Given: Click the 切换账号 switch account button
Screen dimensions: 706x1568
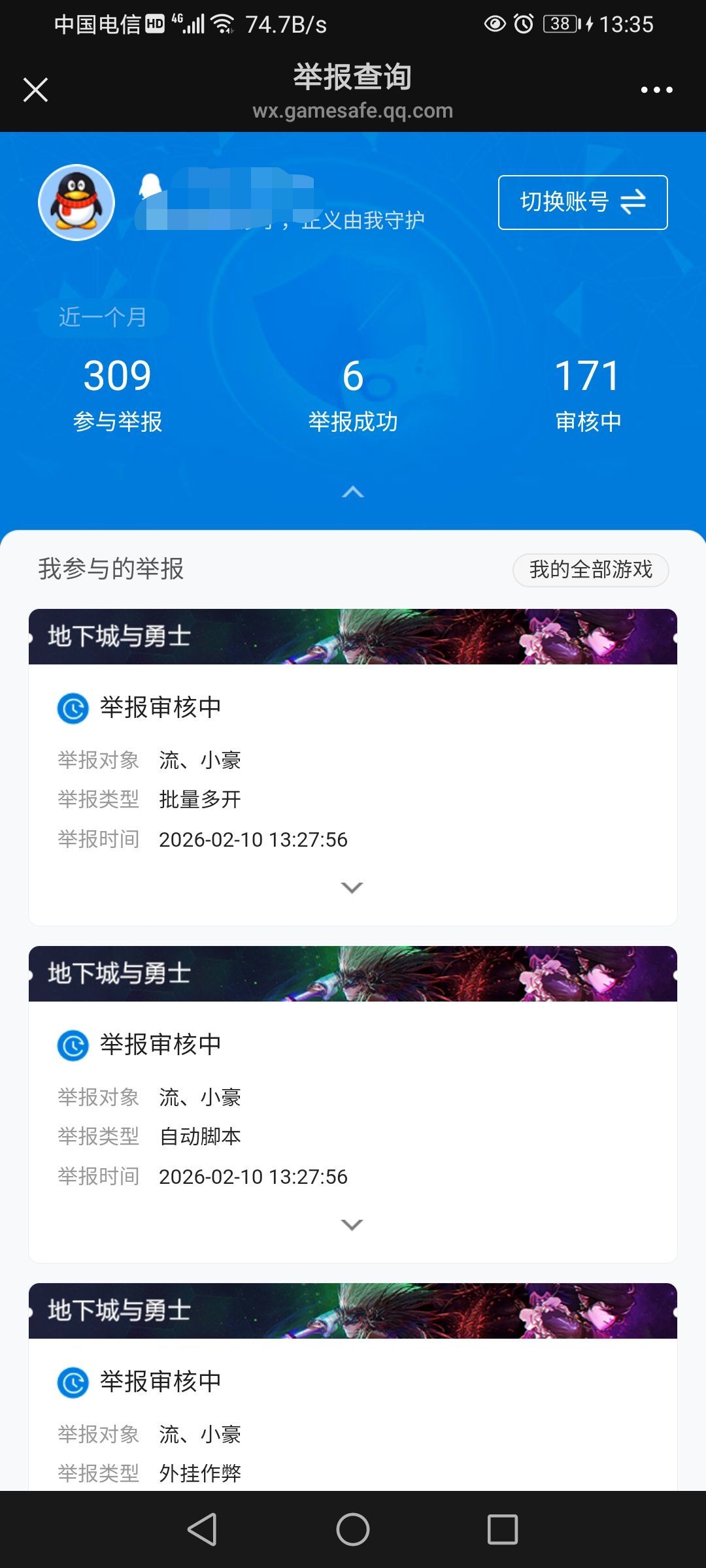Looking at the screenshot, I should tap(581, 203).
